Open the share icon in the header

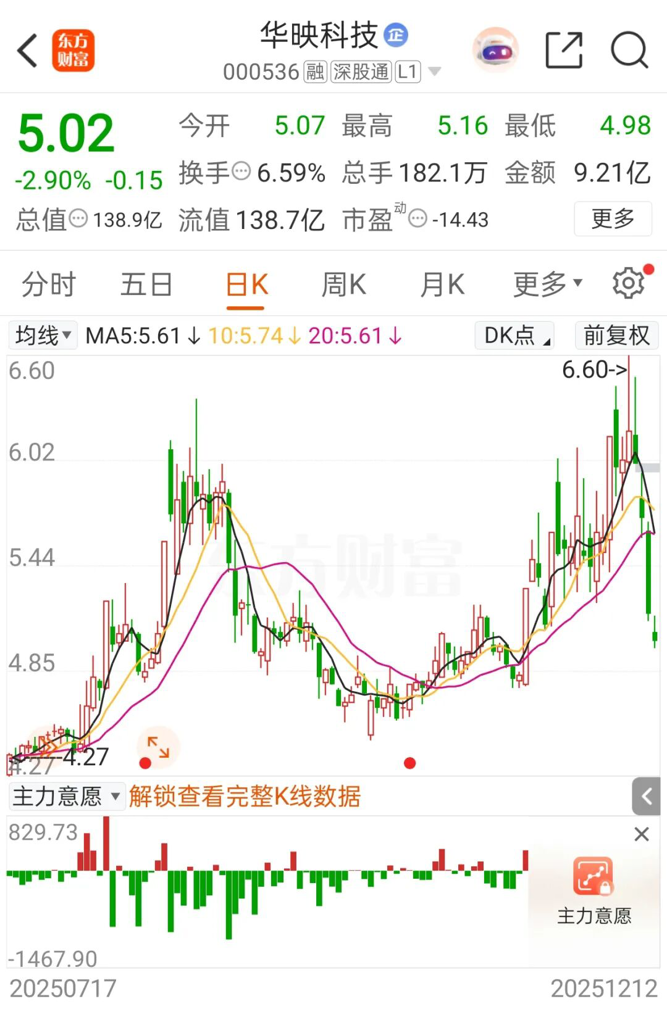[x=564, y=50]
